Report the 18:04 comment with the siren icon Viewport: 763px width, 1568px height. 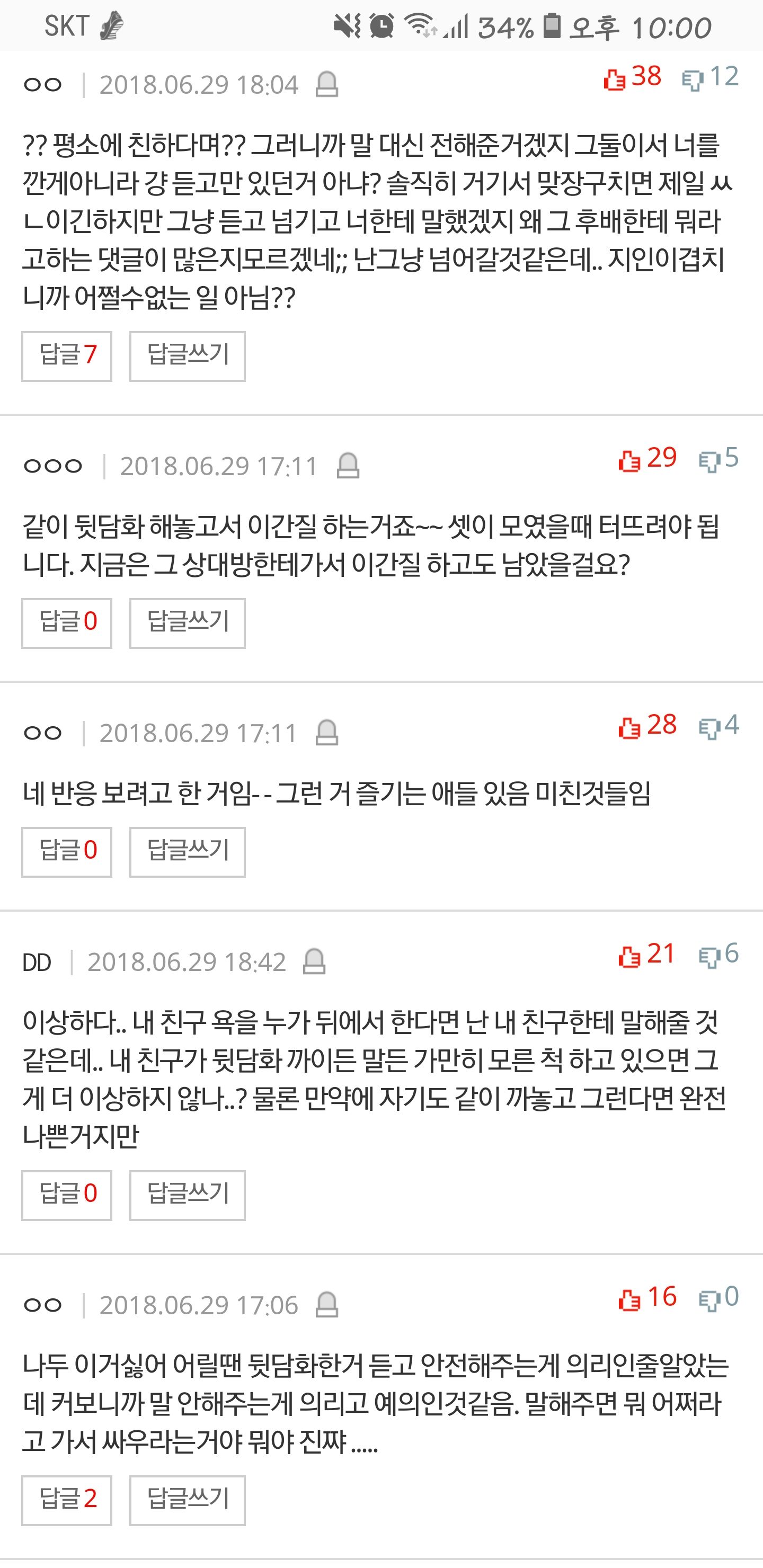tap(327, 85)
